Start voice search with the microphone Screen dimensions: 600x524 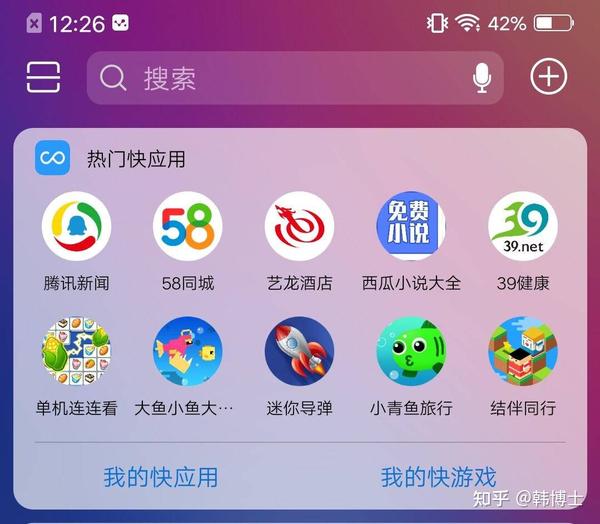482,78
